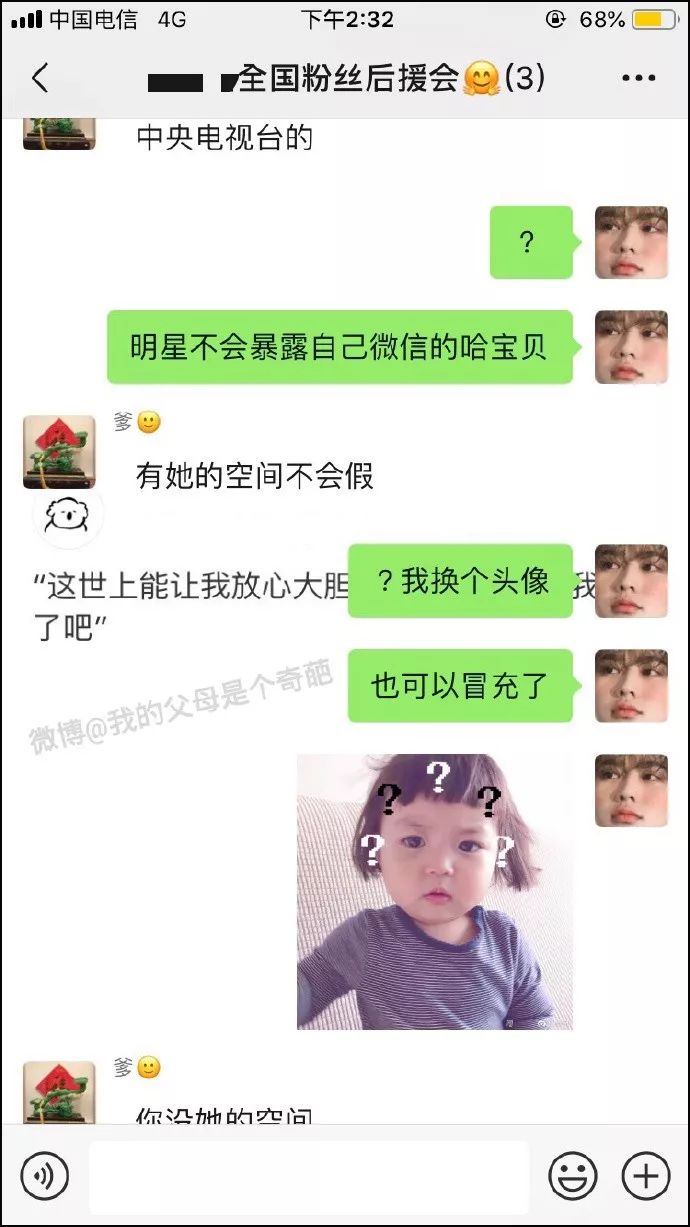Open the plus attachment menu
This screenshot has height=1227, width=690.
pyautogui.click(x=646, y=1176)
